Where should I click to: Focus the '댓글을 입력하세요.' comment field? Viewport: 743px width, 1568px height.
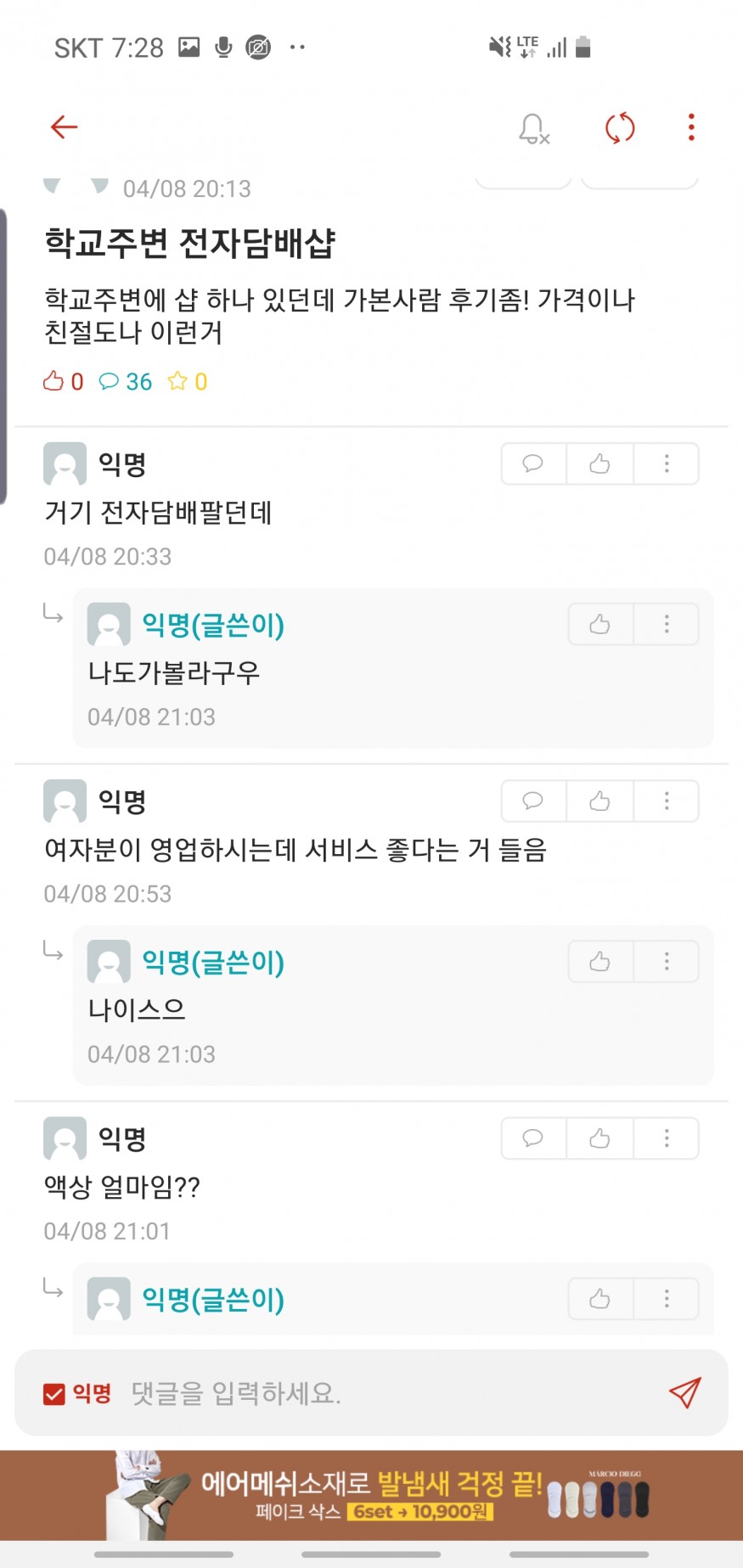click(x=382, y=1394)
